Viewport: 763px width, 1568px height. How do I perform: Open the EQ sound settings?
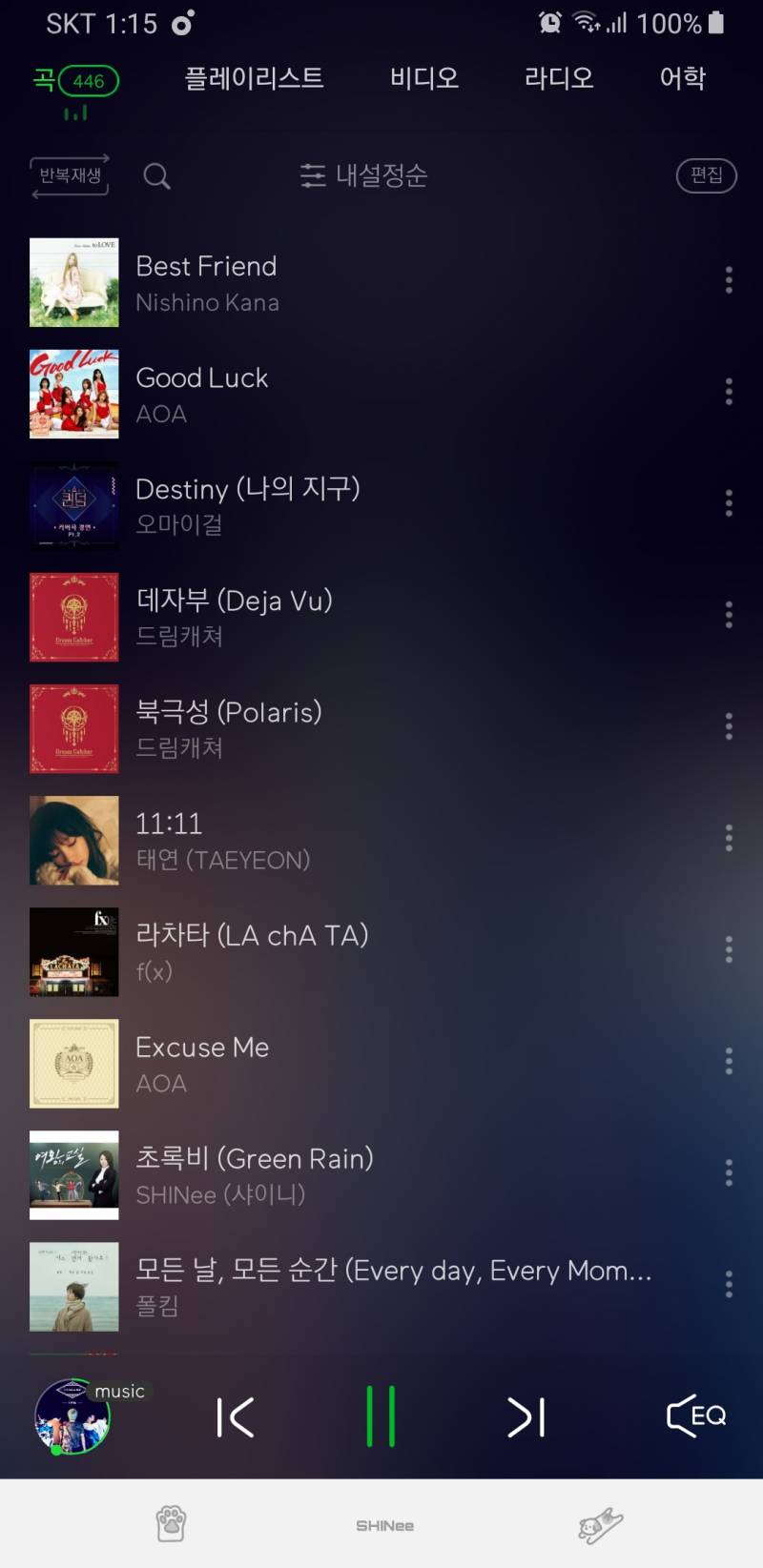pyautogui.click(x=696, y=1416)
